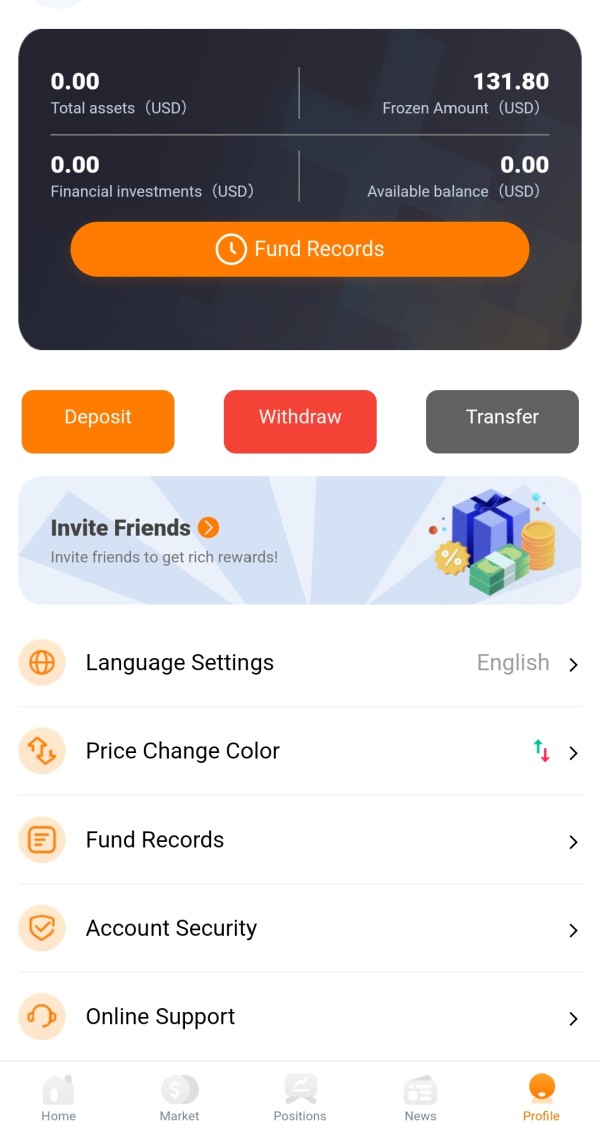Switch to the Home tab
Screen dimensions: 600x1142
coord(59,1098)
